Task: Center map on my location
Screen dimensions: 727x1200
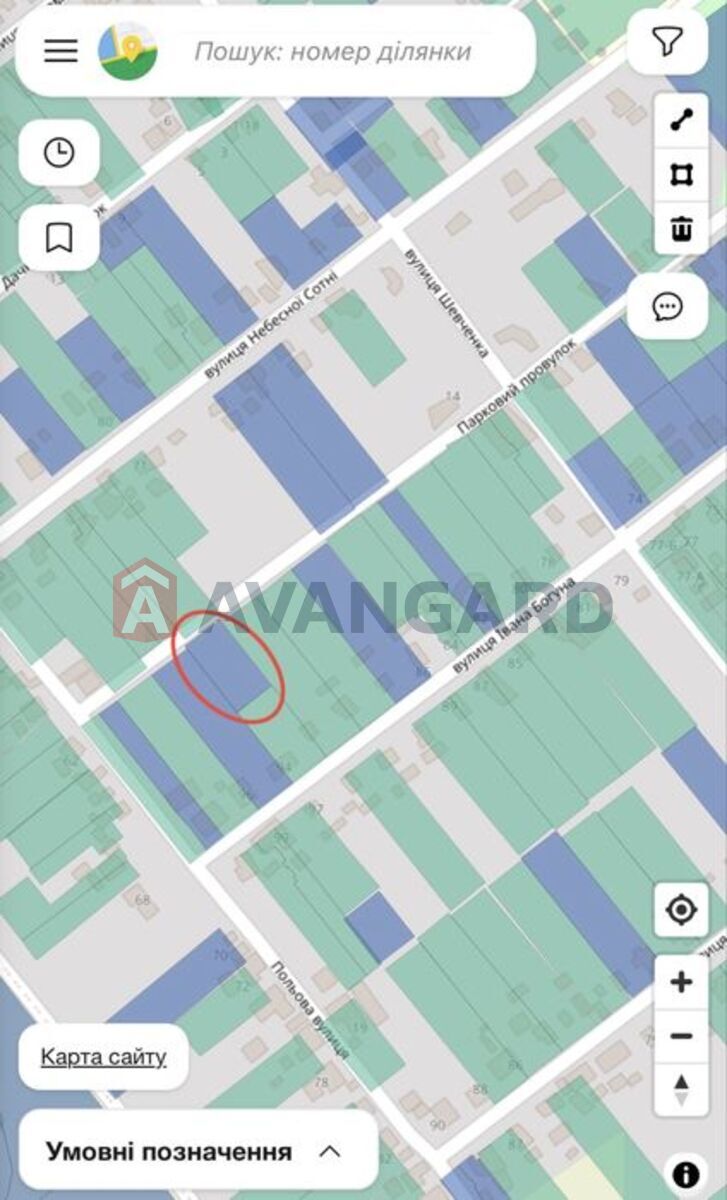Action: [x=681, y=911]
